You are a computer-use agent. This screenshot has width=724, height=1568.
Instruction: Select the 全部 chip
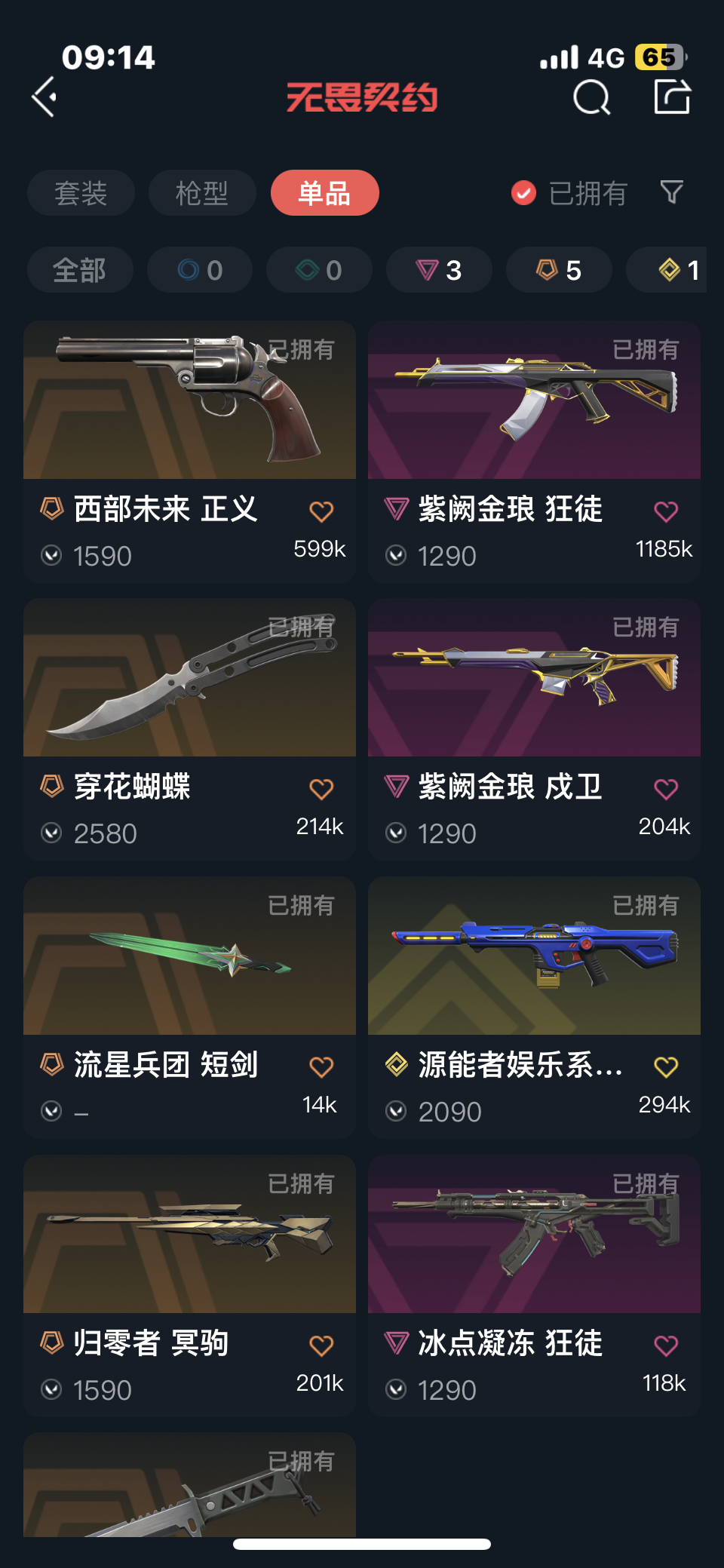click(80, 270)
